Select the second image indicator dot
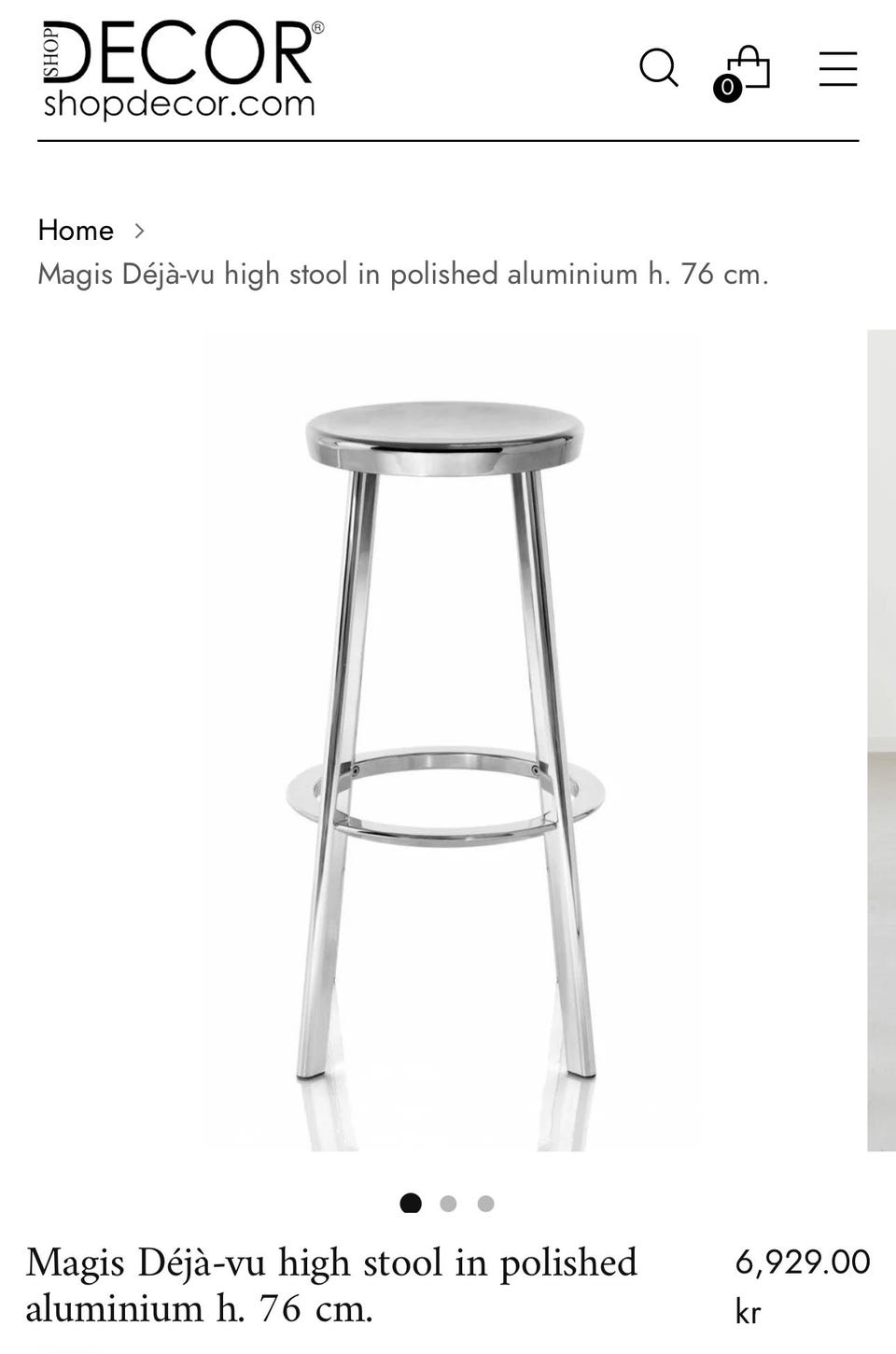The height and width of the screenshot is (1354, 896). click(448, 1204)
